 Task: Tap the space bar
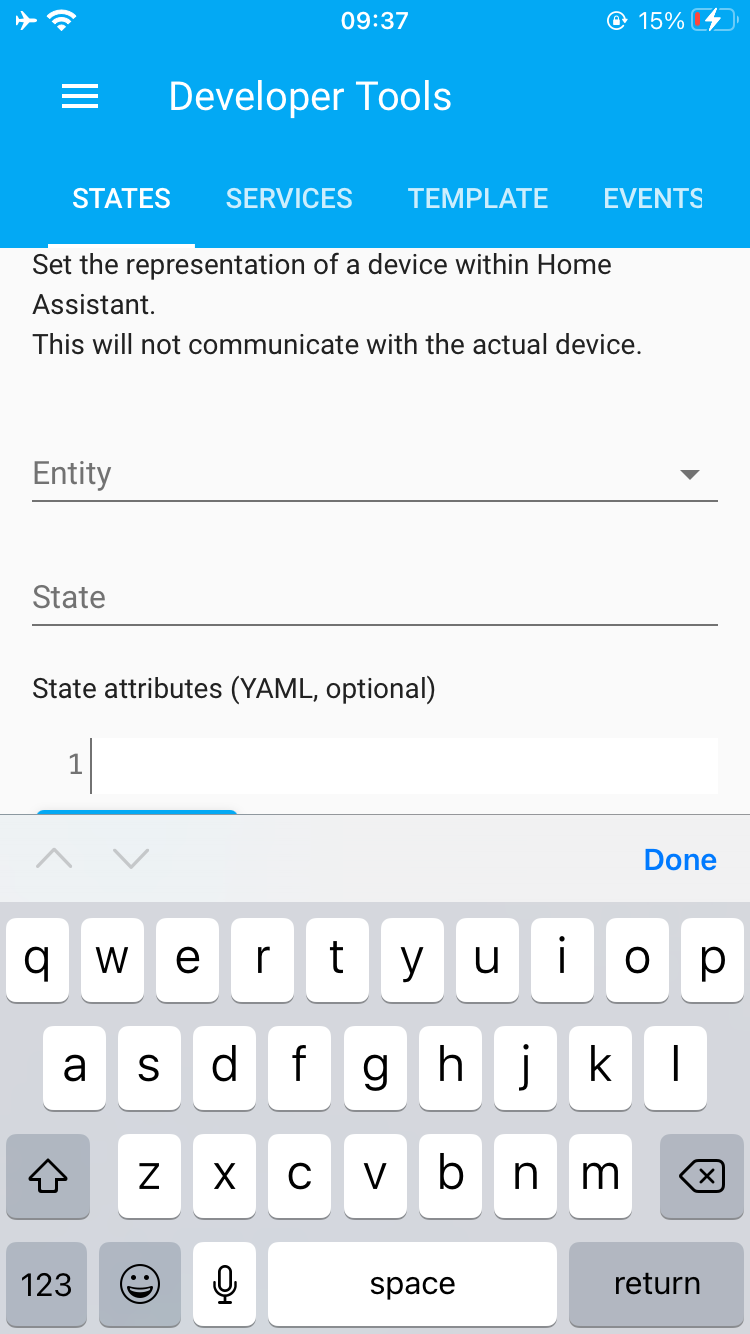click(x=412, y=1283)
